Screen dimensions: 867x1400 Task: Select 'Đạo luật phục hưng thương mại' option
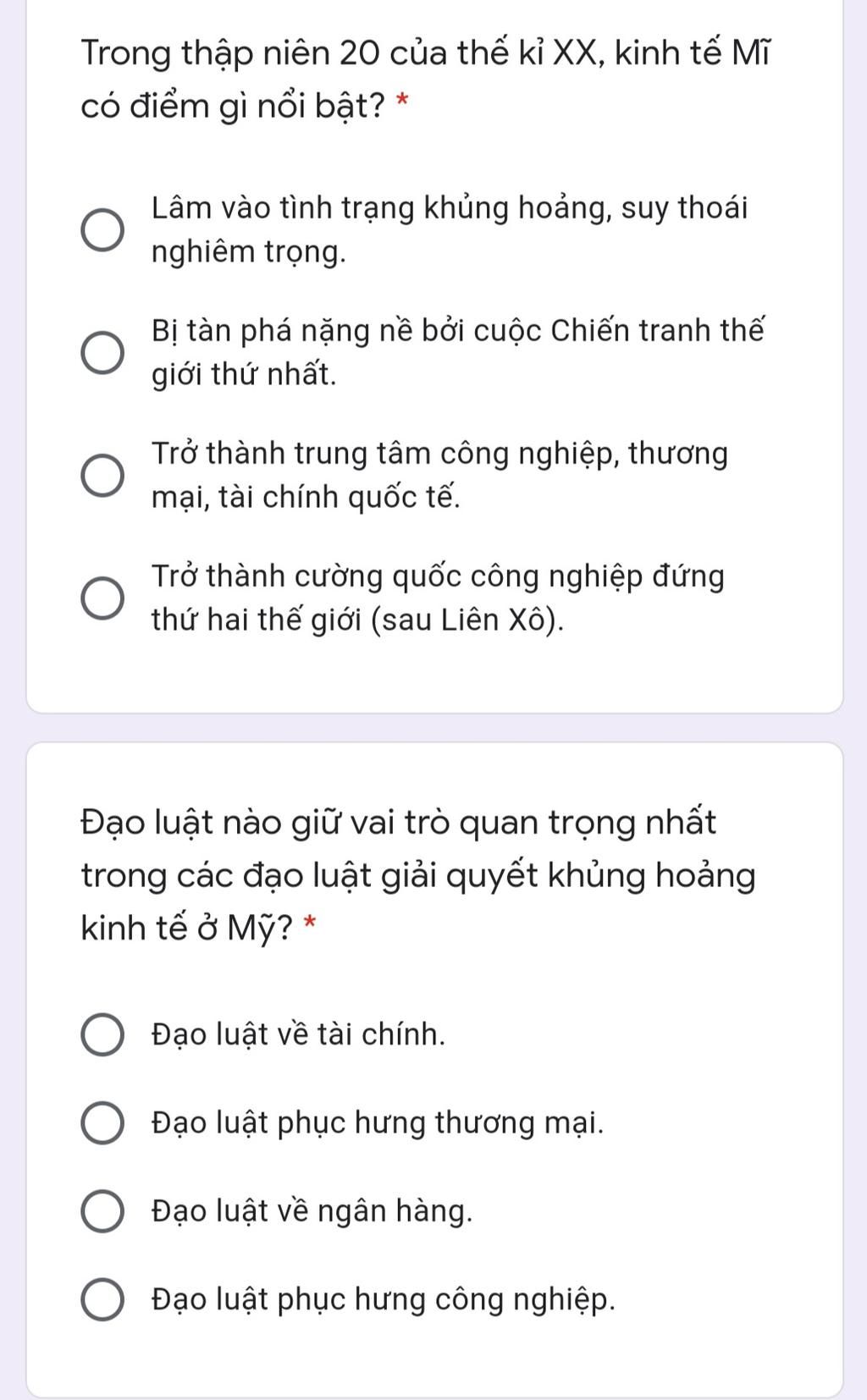click(x=102, y=1123)
